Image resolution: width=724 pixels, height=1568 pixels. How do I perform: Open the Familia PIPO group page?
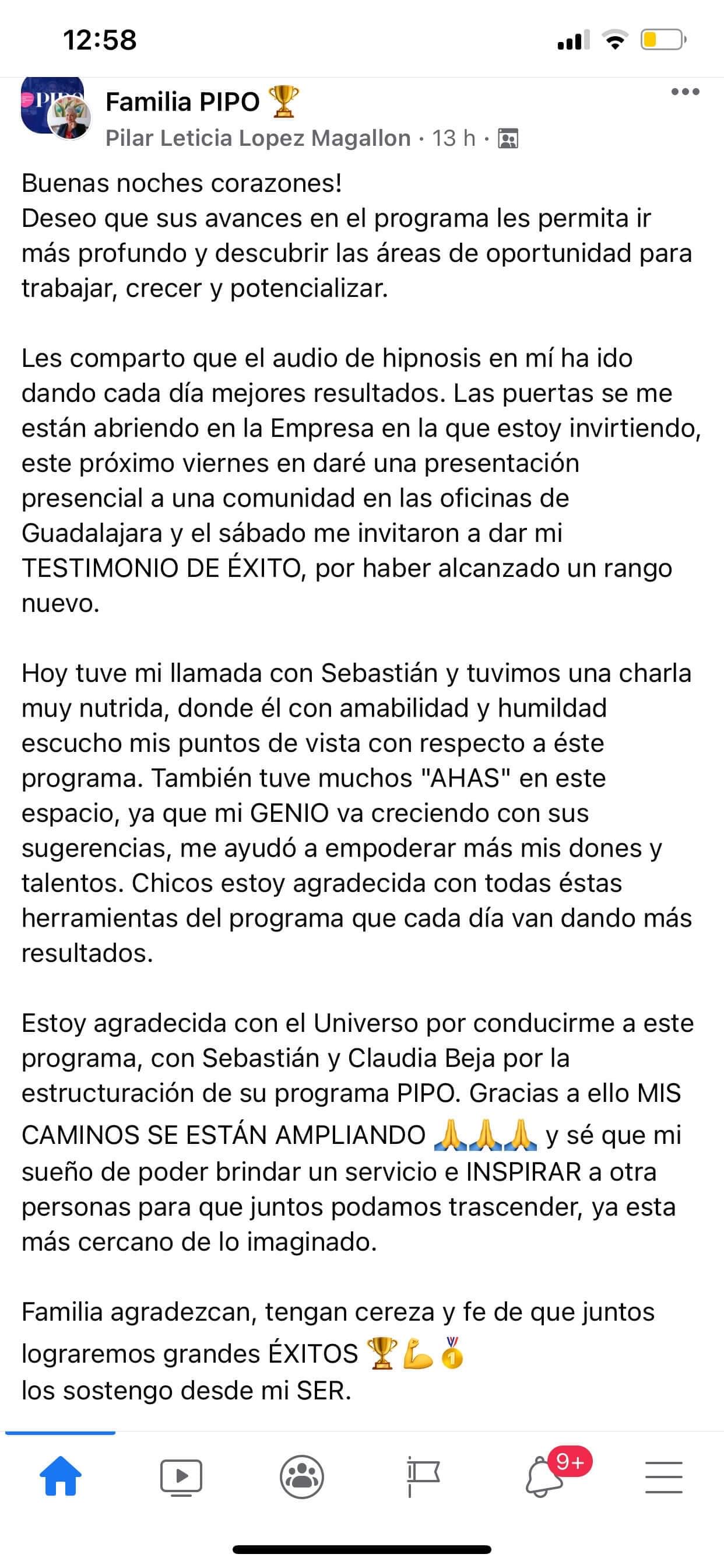182,101
